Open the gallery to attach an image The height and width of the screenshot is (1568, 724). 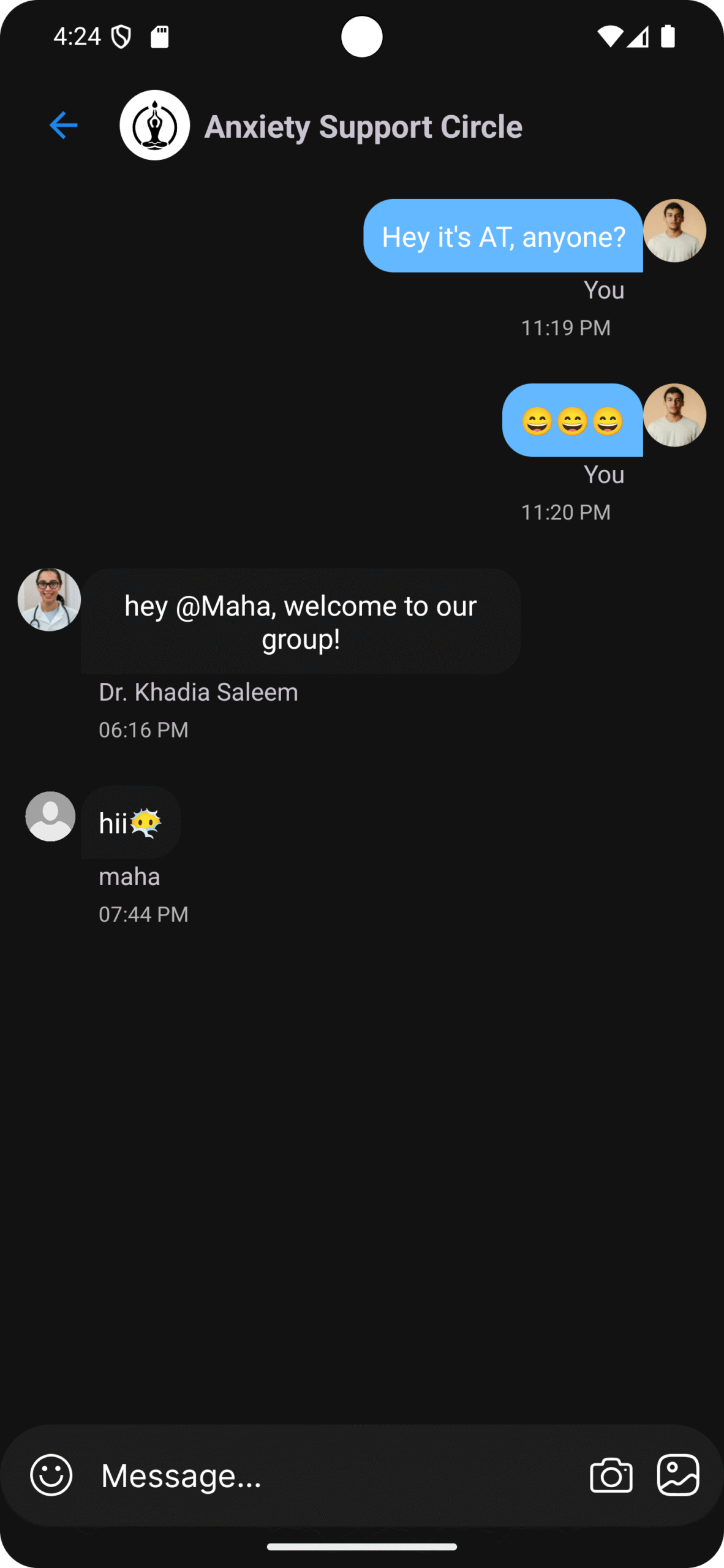[677, 1475]
